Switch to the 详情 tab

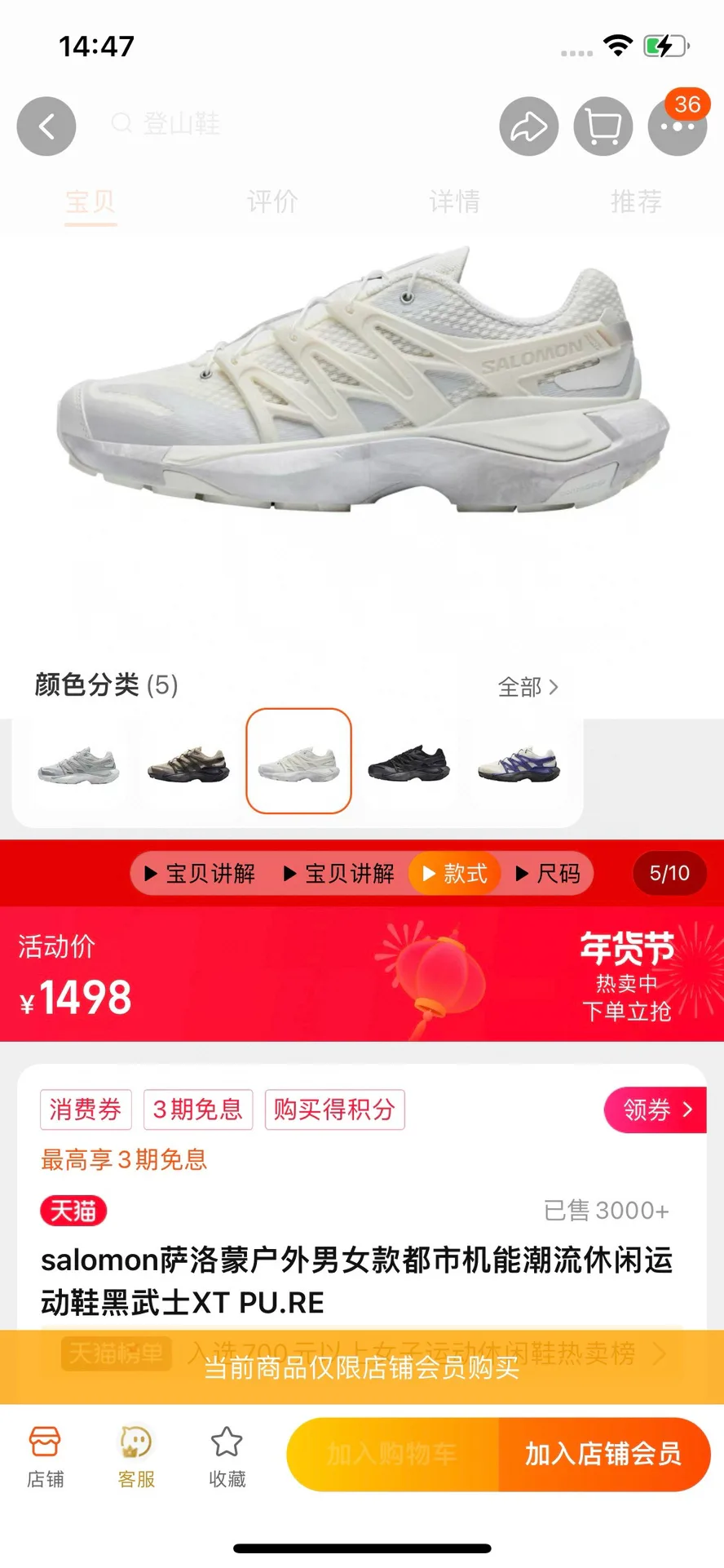[x=455, y=202]
